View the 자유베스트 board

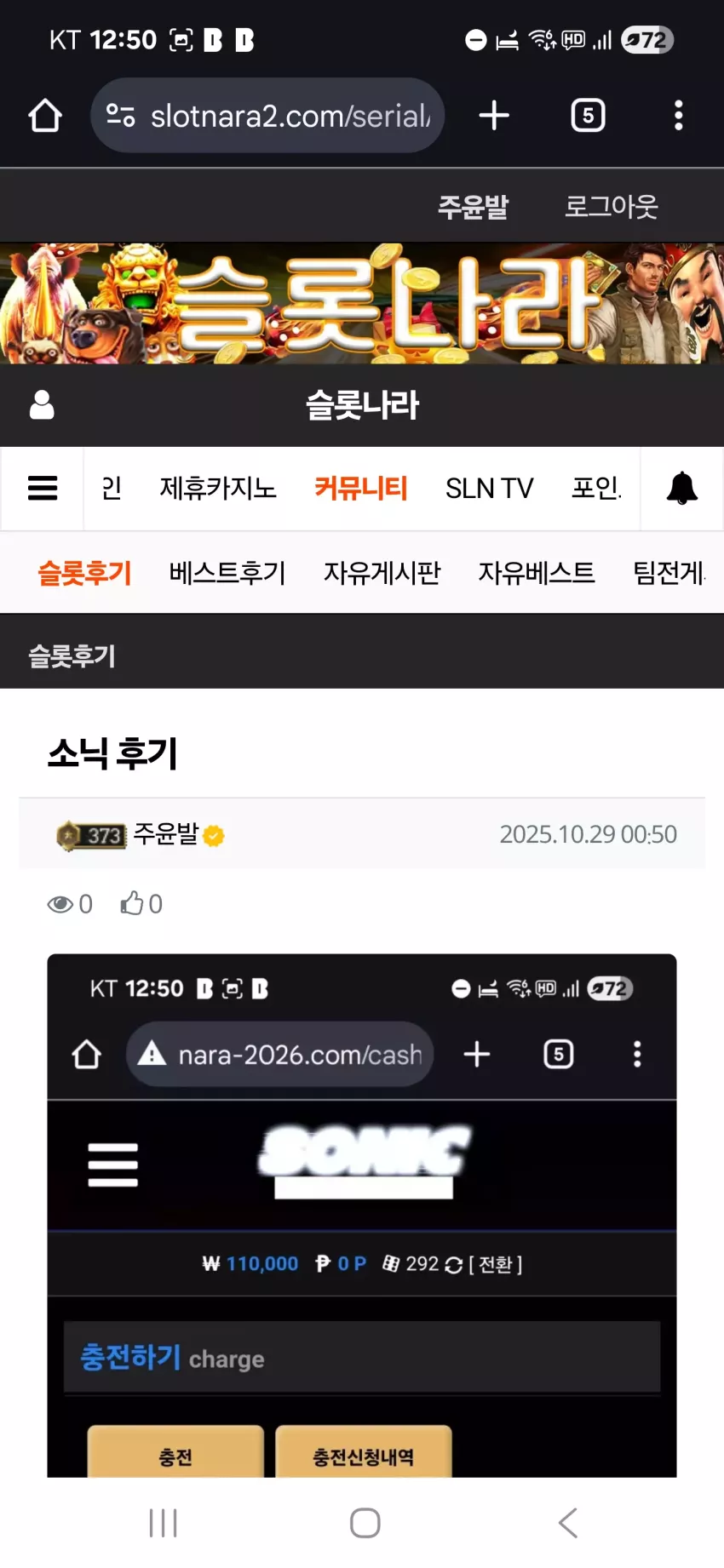[x=537, y=573]
